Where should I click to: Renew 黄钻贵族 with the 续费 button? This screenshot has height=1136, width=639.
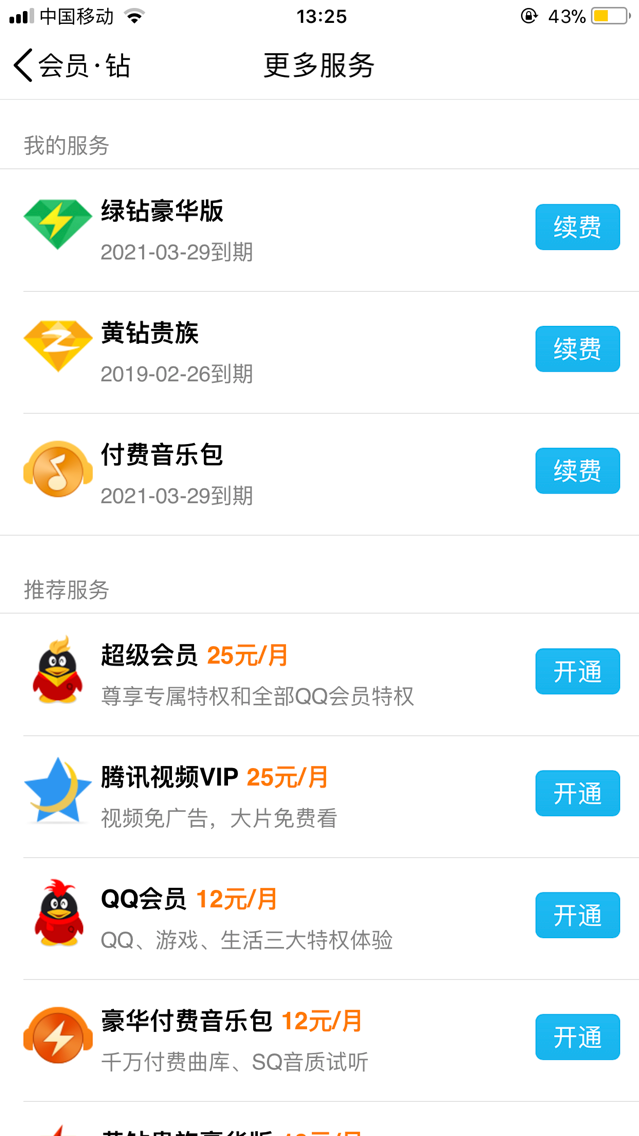click(x=577, y=348)
